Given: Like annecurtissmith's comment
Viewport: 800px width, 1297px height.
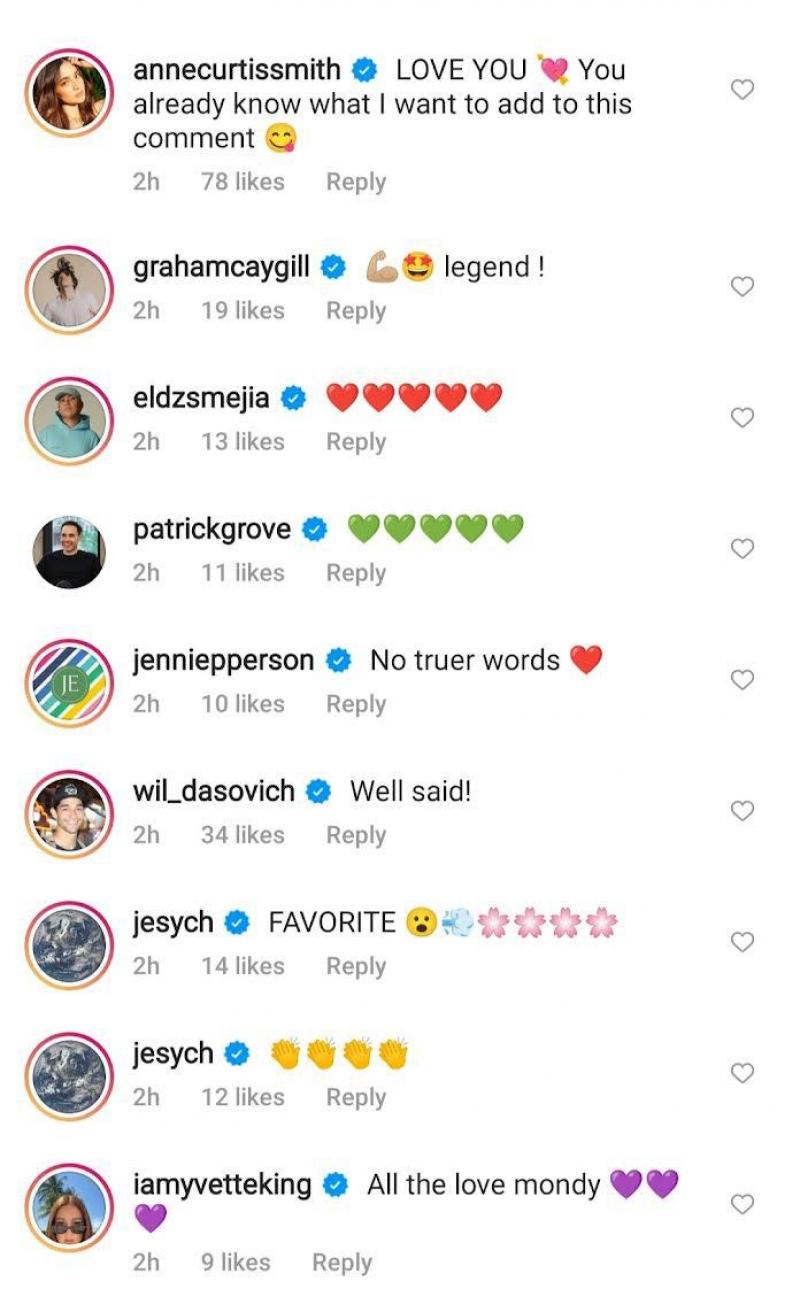Looking at the screenshot, I should tap(742, 90).
